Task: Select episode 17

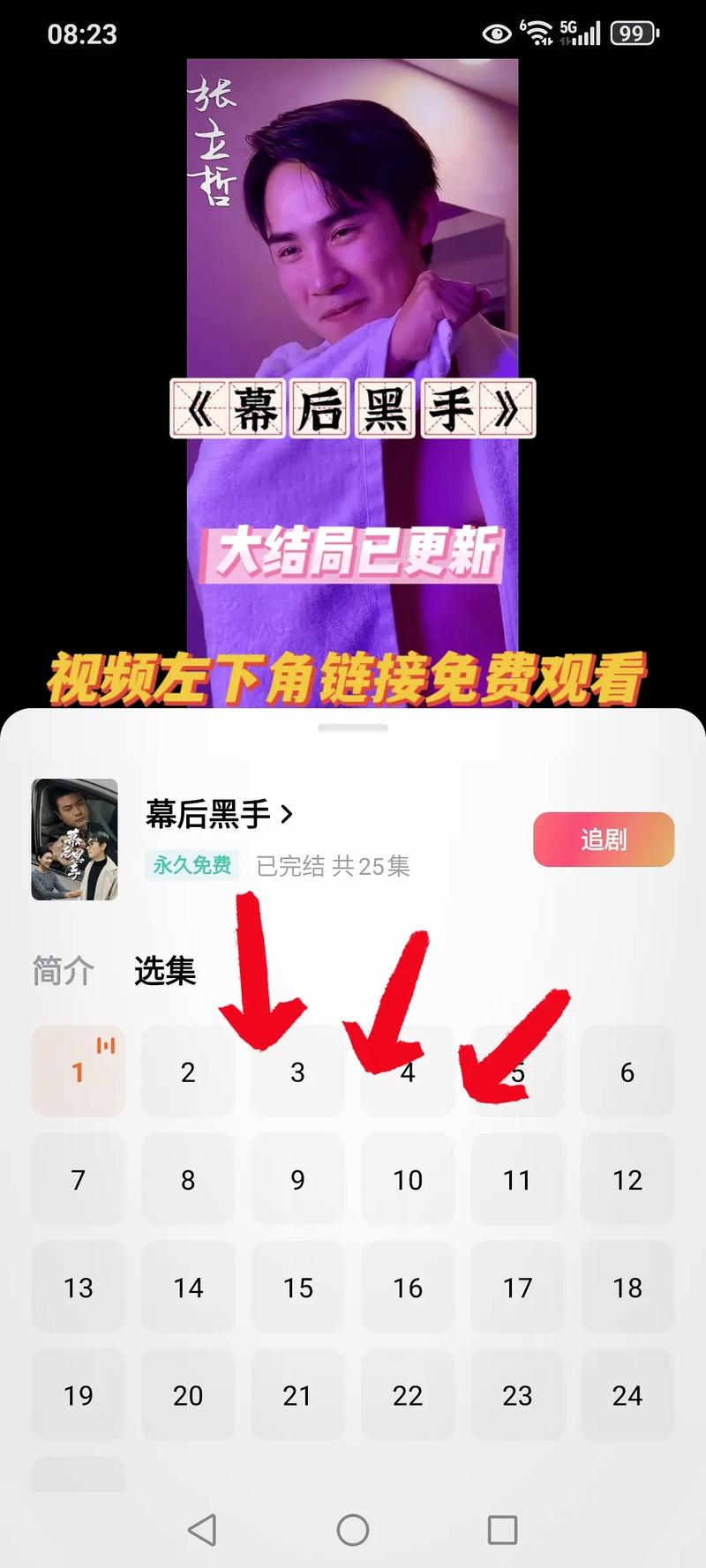Action: pos(517,1288)
